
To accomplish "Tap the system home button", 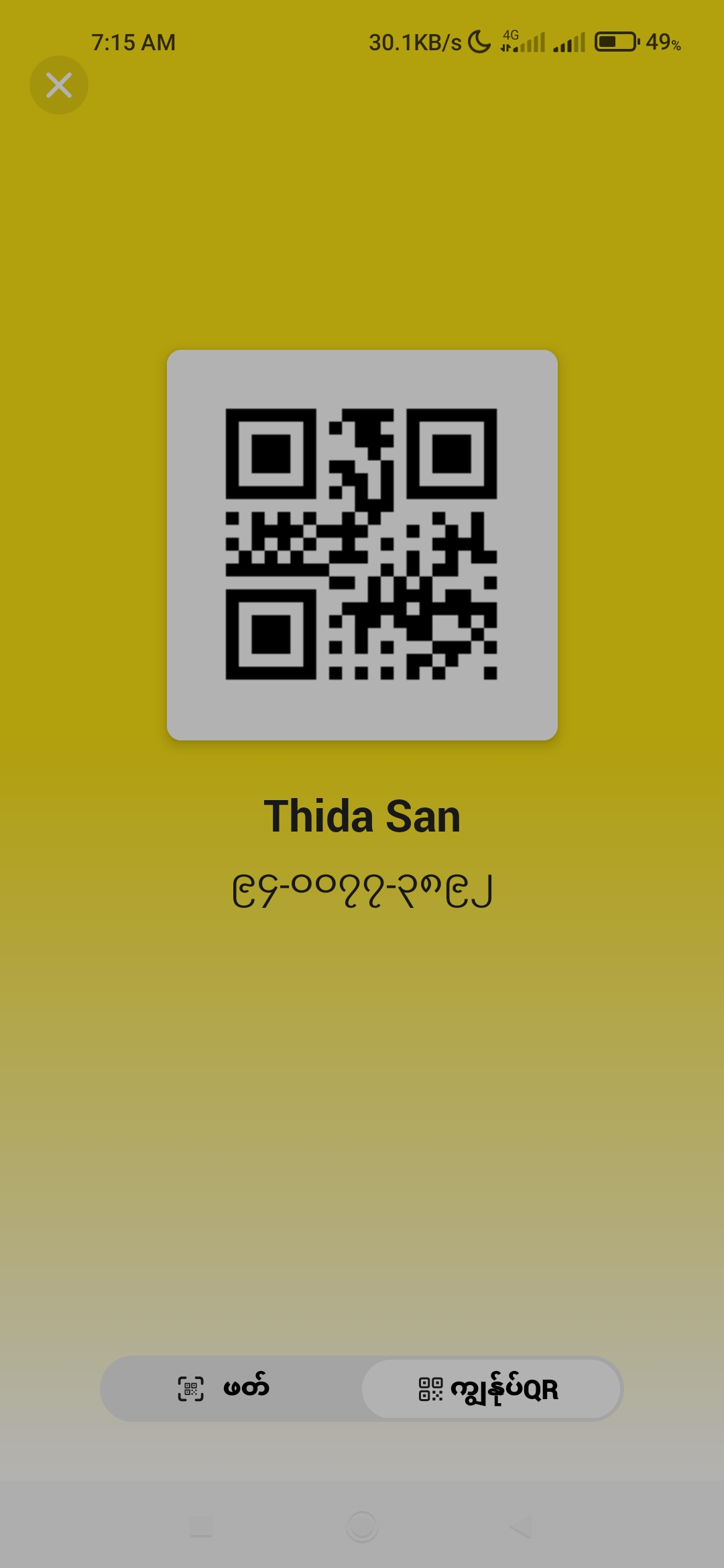I will click(362, 1527).
